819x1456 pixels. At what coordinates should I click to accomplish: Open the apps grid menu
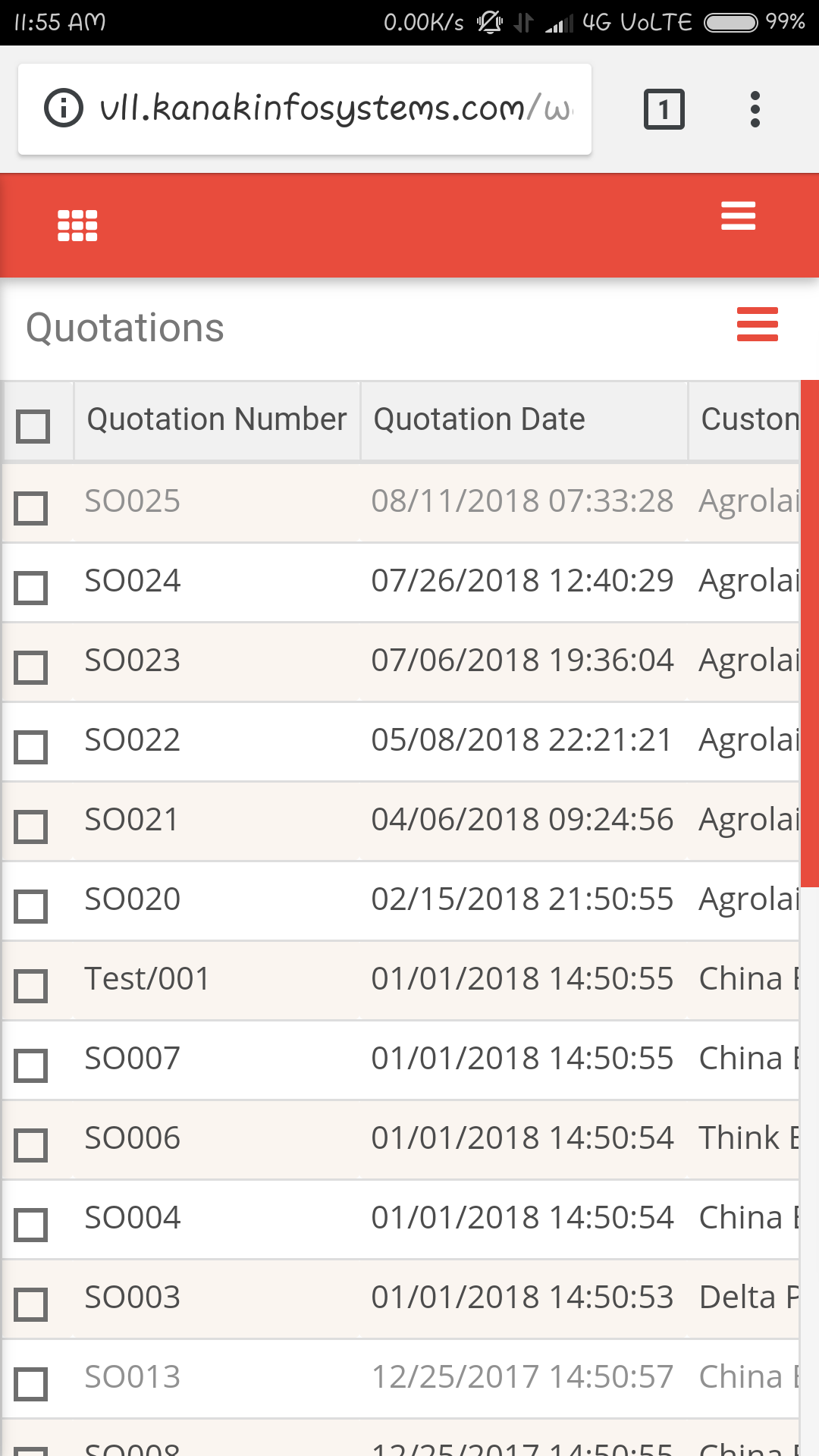pos(77,225)
